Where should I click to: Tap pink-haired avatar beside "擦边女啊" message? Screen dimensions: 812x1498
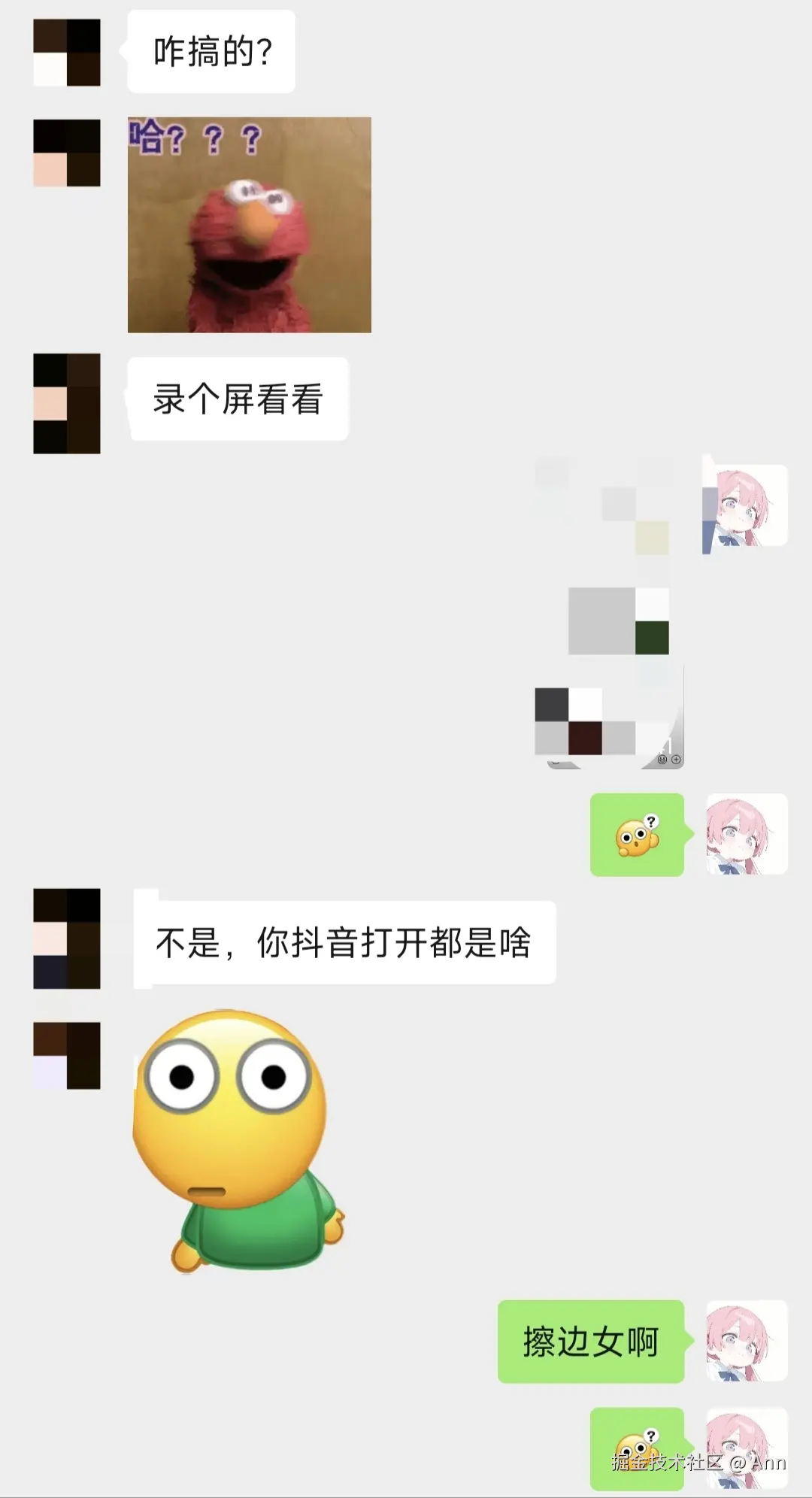(746, 1341)
